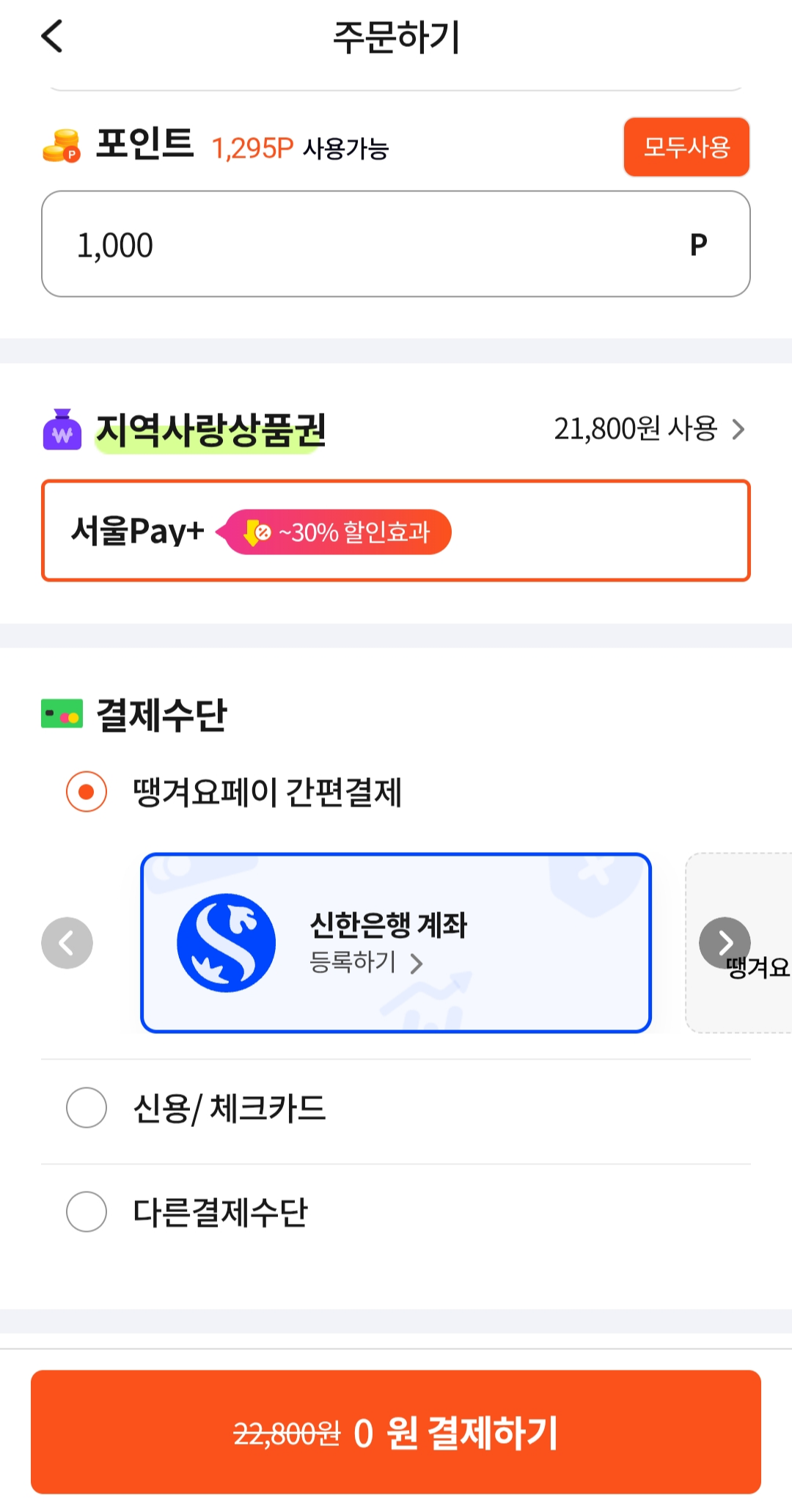Select the 다른결제수단 payment option
Image resolution: width=792 pixels, height=1512 pixels.
[87, 1211]
